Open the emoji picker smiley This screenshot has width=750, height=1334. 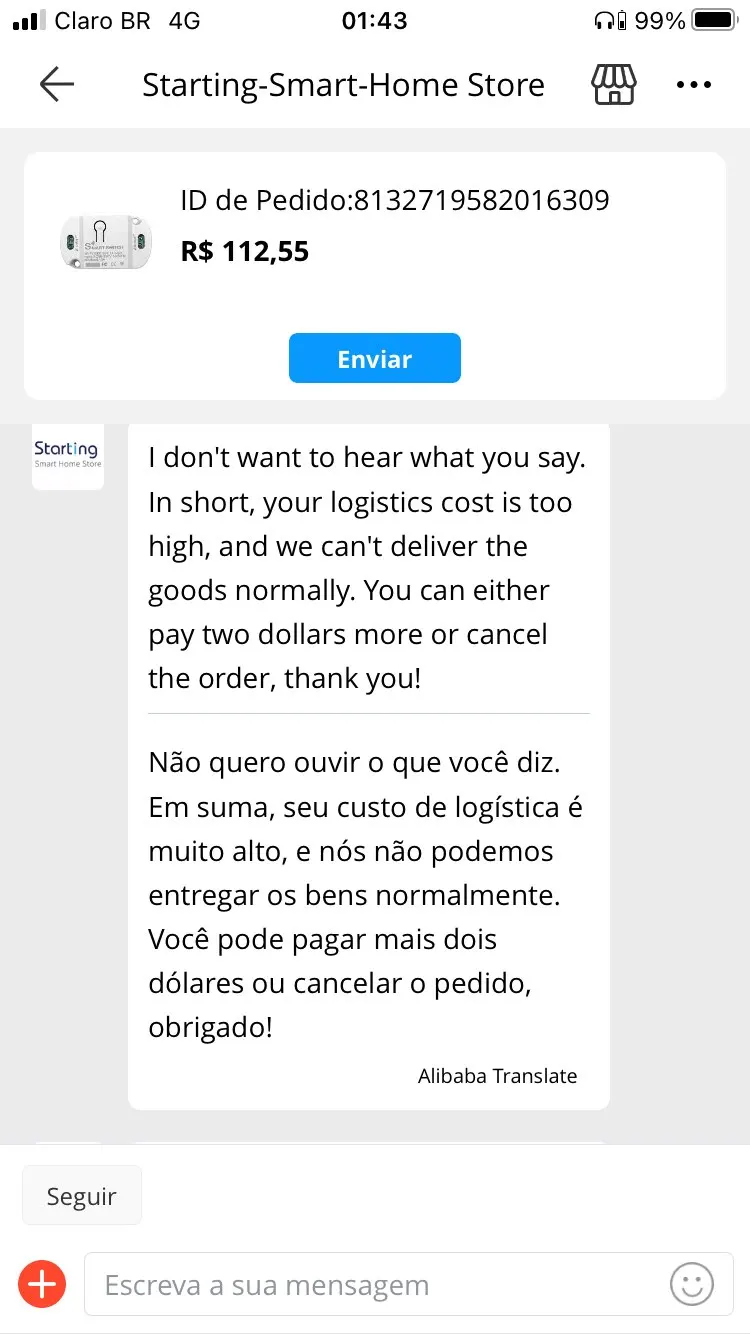coord(691,1285)
